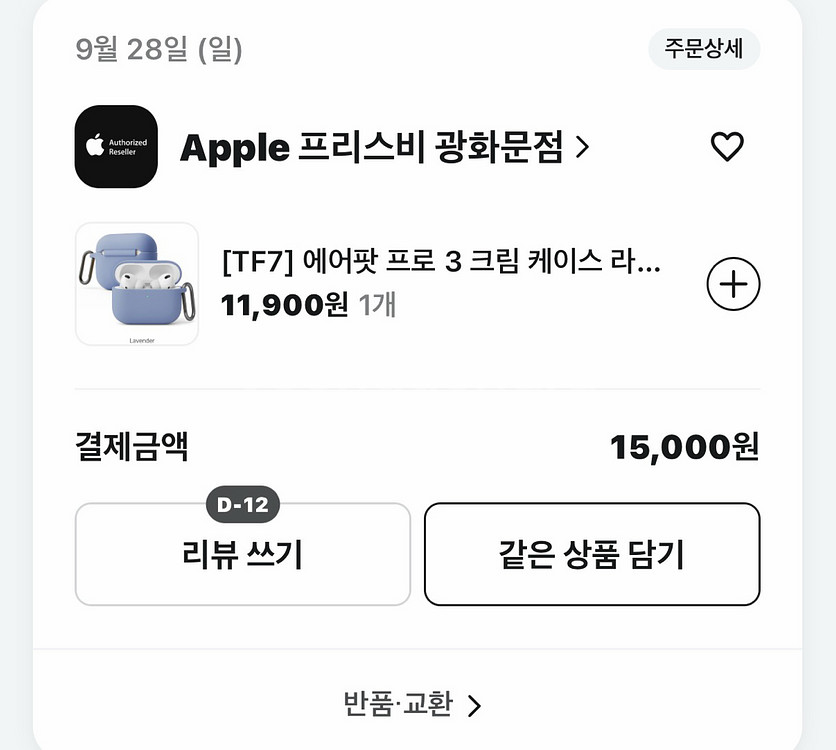The width and height of the screenshot is (836, 750).
Task: Tap the plus icon beside the product
Action: [733, 285]
